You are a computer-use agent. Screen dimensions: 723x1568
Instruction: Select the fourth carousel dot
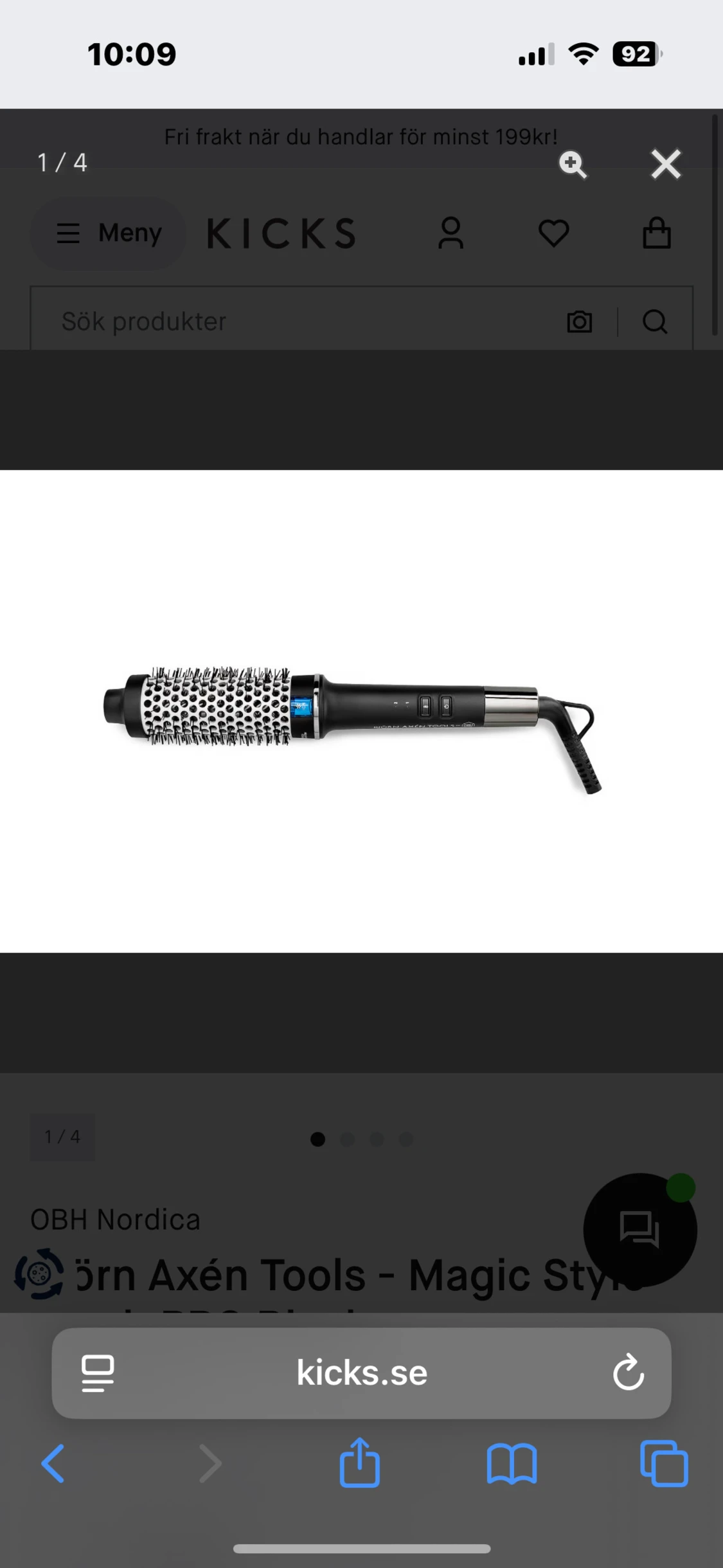pos(407,1139)
